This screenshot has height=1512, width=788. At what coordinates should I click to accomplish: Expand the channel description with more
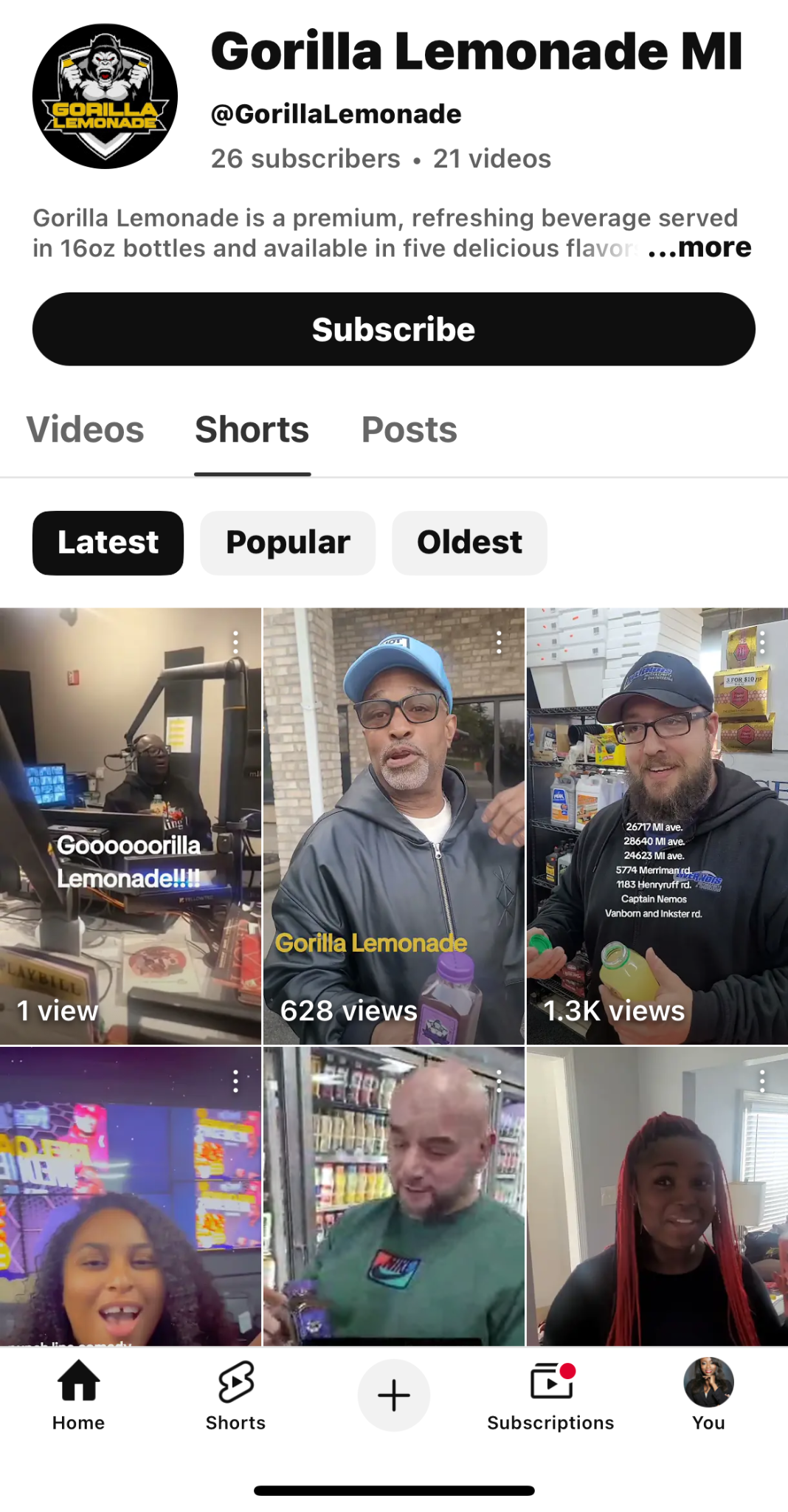tap(699, 247)
